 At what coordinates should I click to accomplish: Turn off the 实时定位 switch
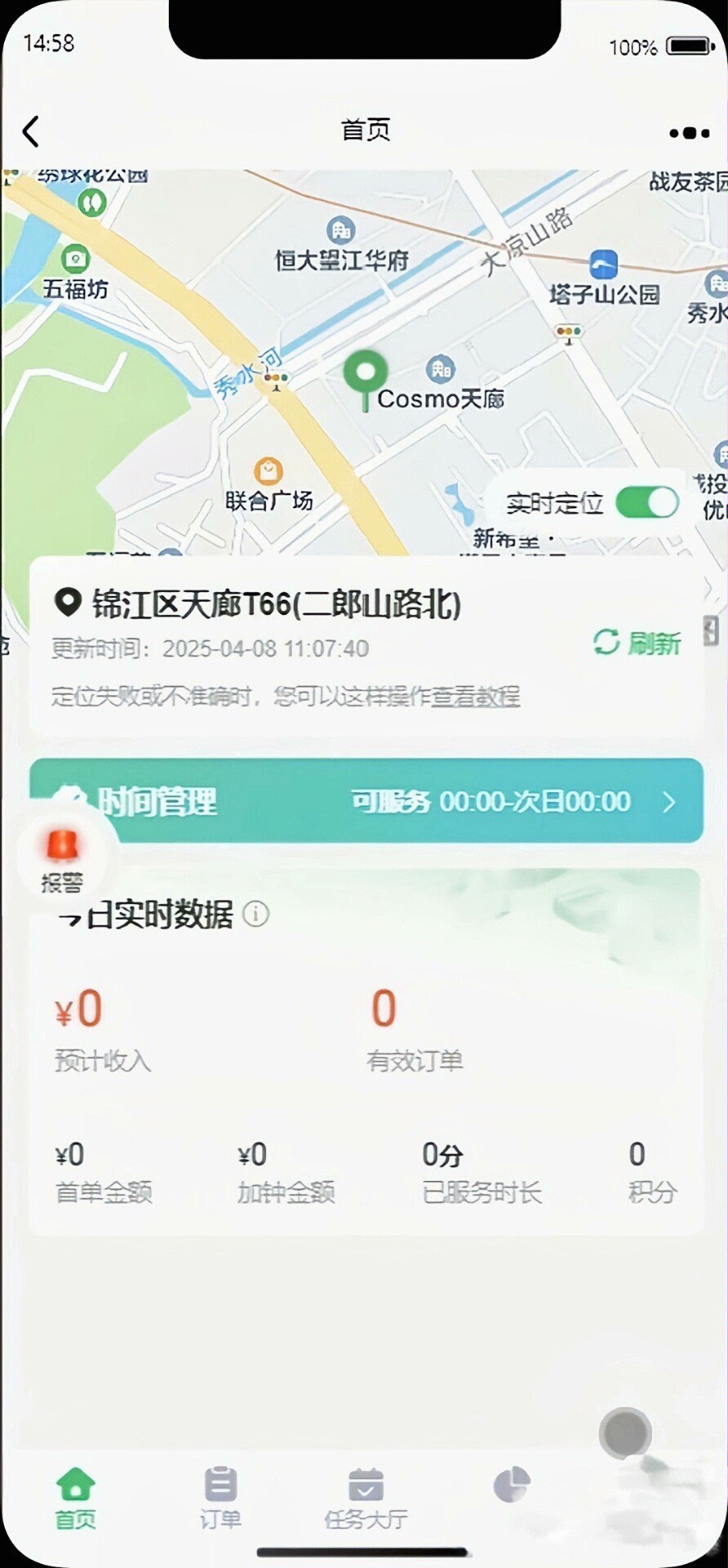tap(646, 502)
